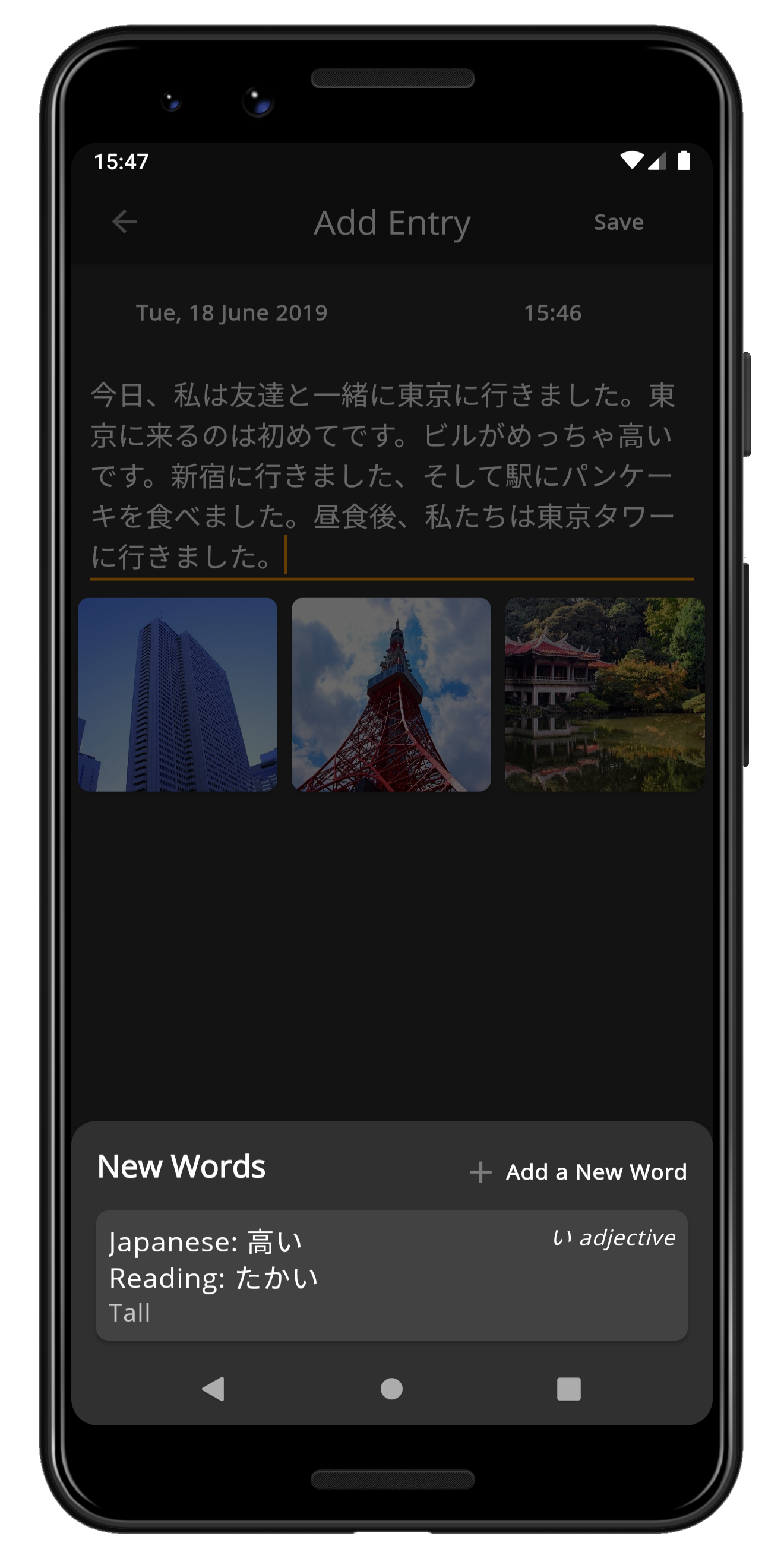Go back using the arrow icon
This screenshot has width=784, height=1568.
click(124, 222)
